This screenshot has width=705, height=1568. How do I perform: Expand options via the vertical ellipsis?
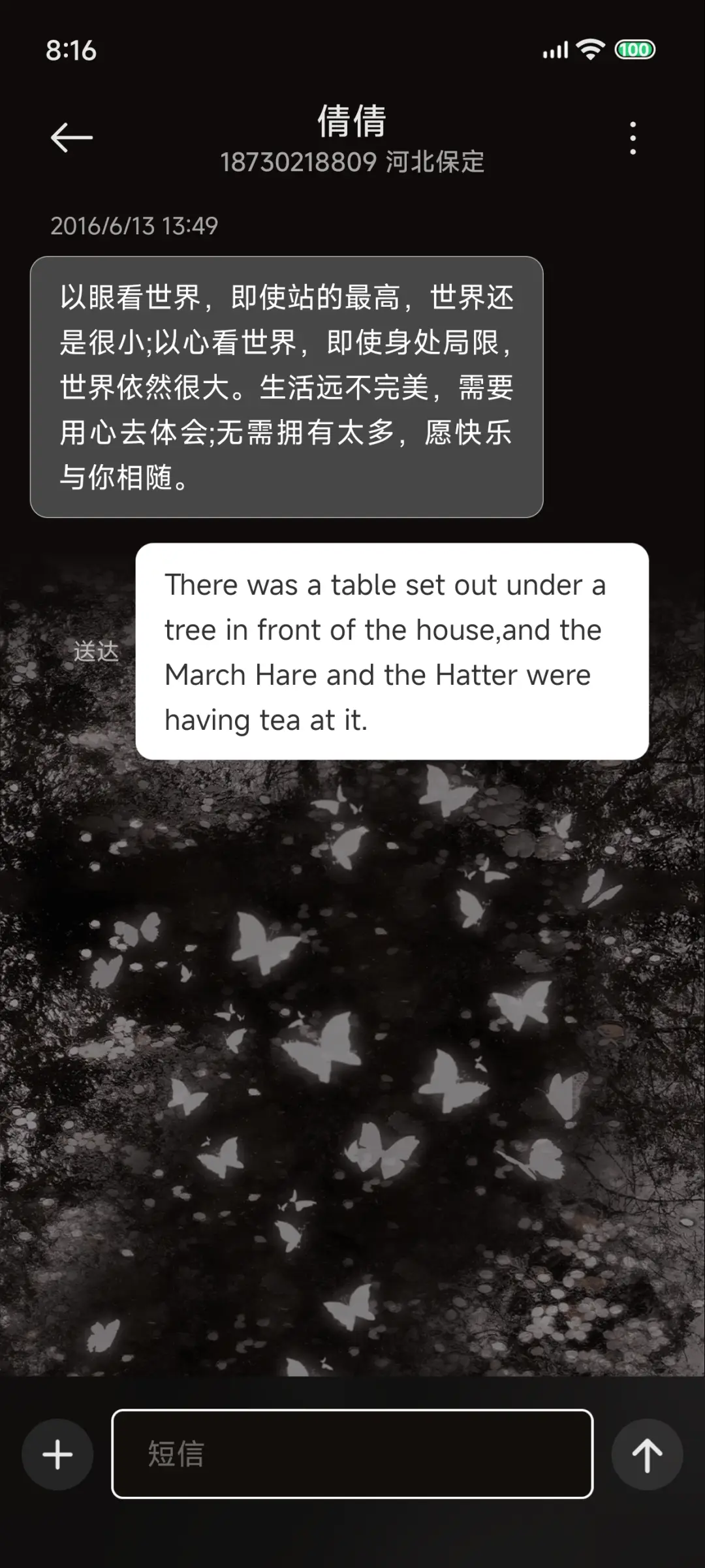[x=632, y=137]
